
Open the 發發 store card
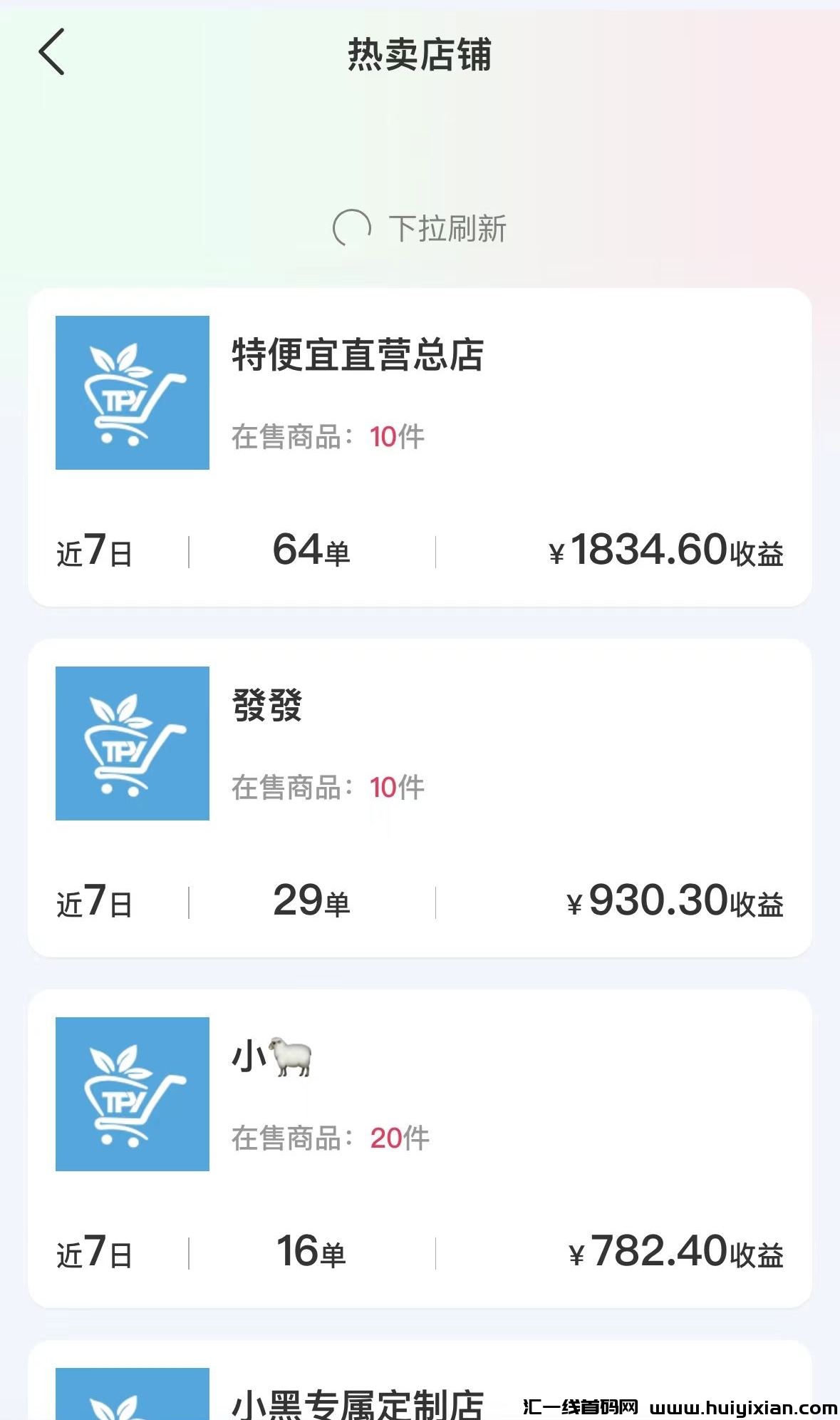tap(419, 797)
